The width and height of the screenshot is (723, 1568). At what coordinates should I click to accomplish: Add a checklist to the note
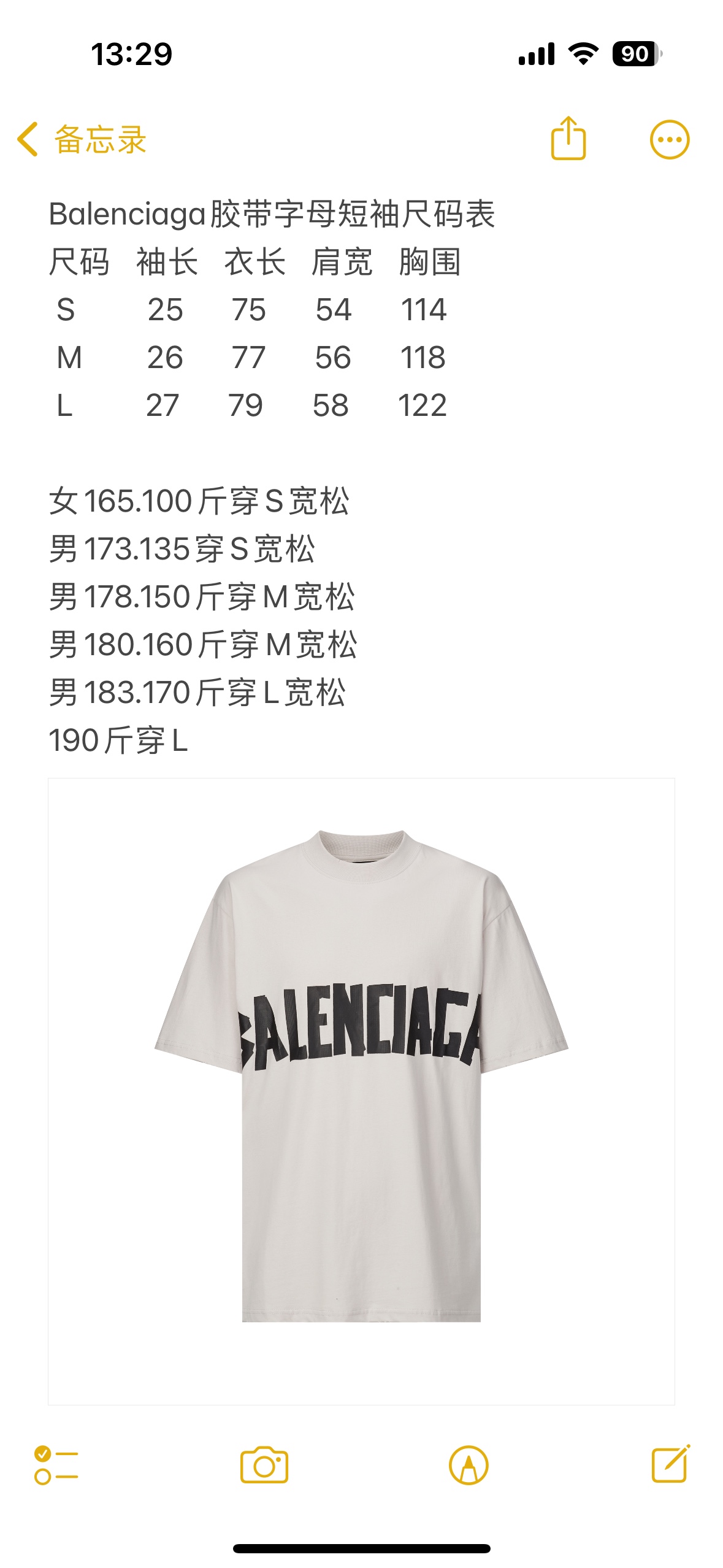tap(56, 1465)
